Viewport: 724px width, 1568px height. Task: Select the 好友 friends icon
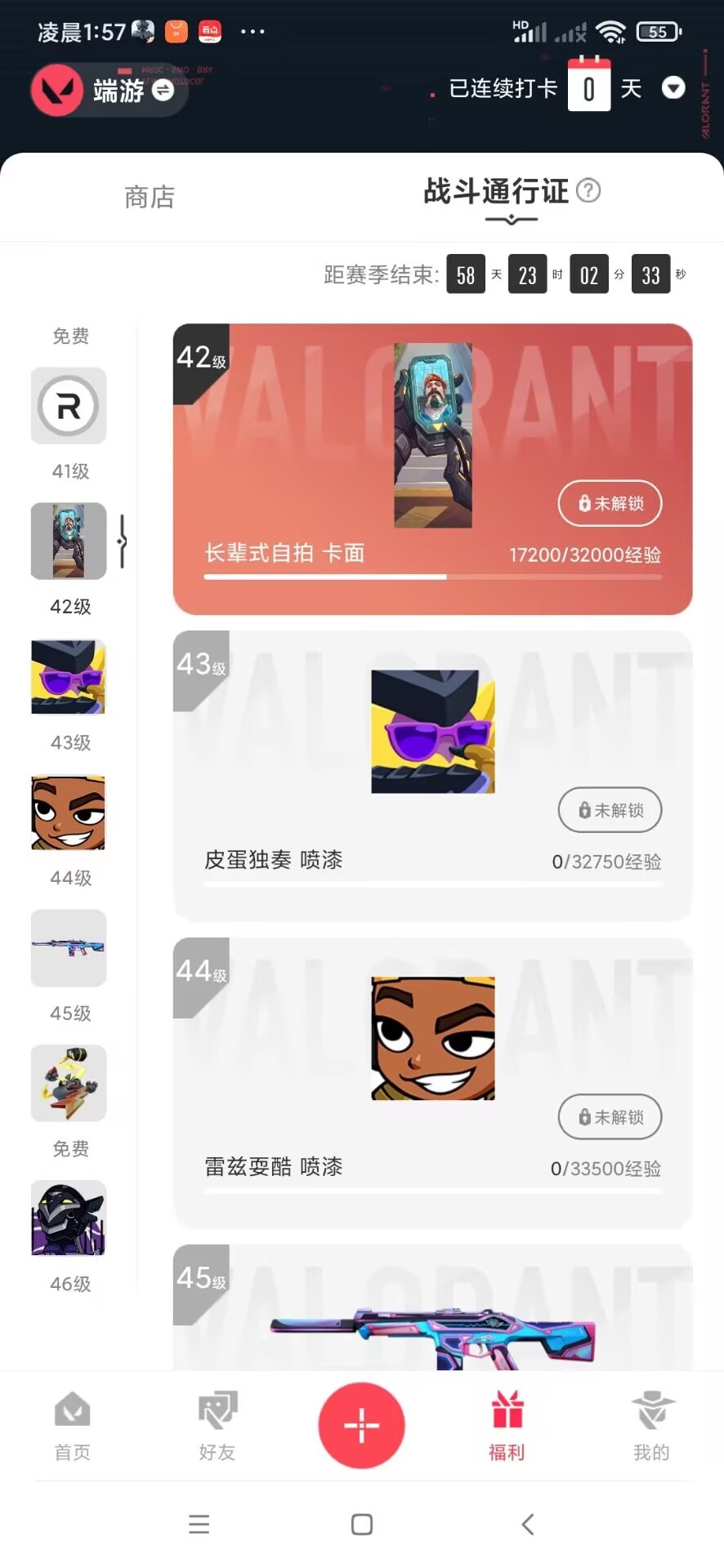click(x=217, y=1425)
